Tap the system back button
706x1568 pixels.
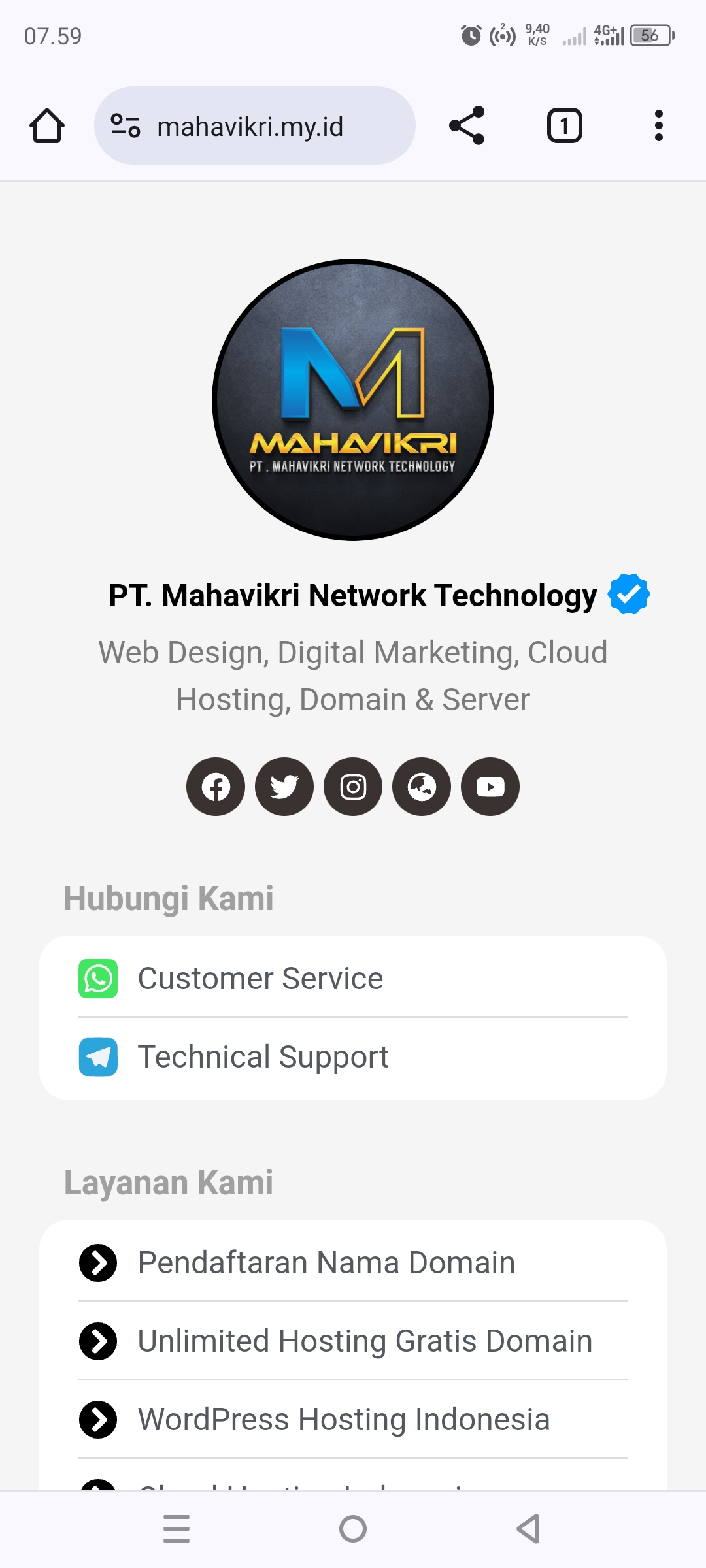[528, 1529]
